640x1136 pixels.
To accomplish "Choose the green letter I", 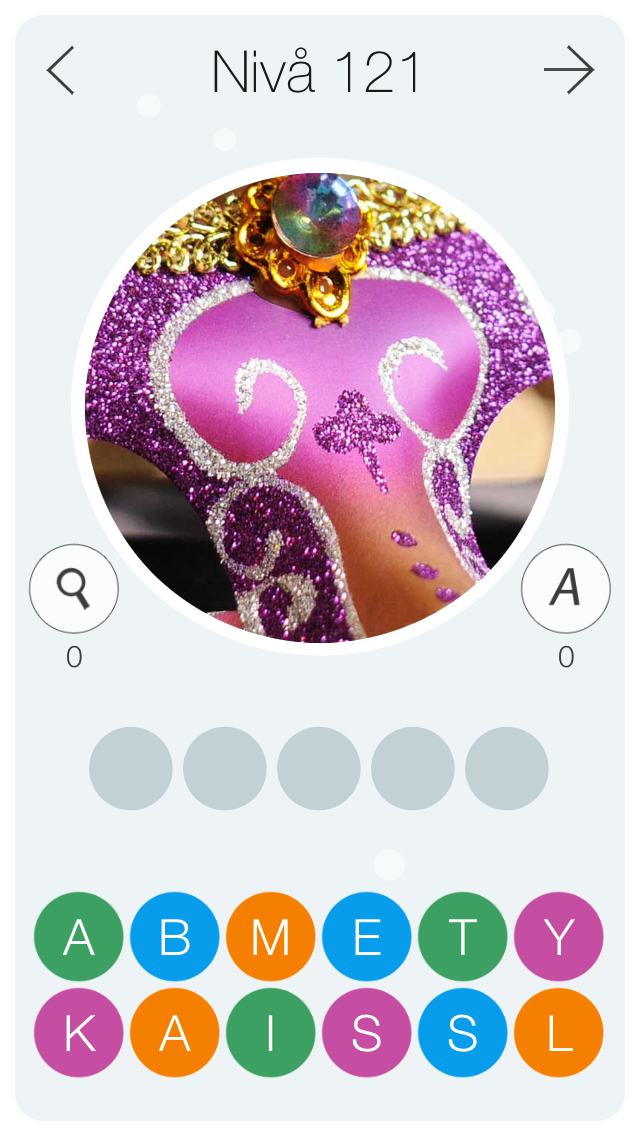I will [x=270, y=1032].
